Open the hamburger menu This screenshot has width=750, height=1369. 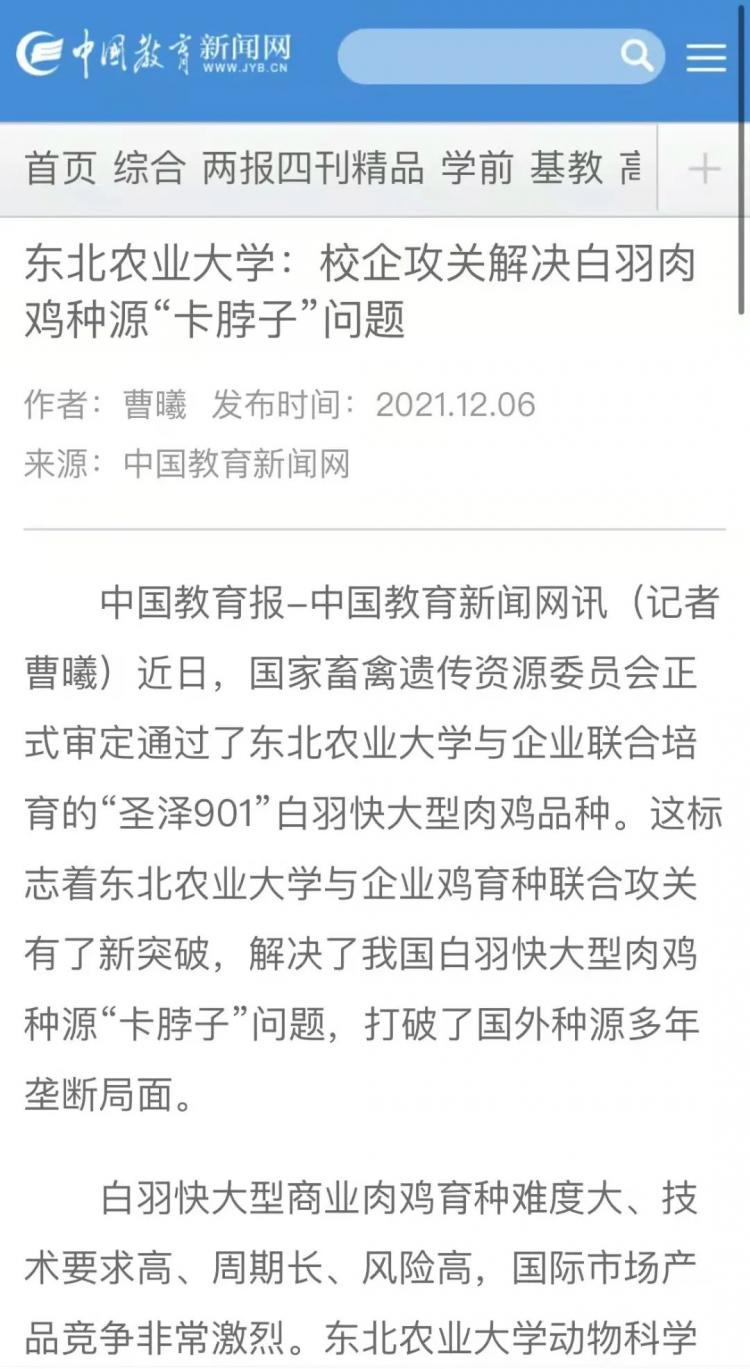pos(706,57)
